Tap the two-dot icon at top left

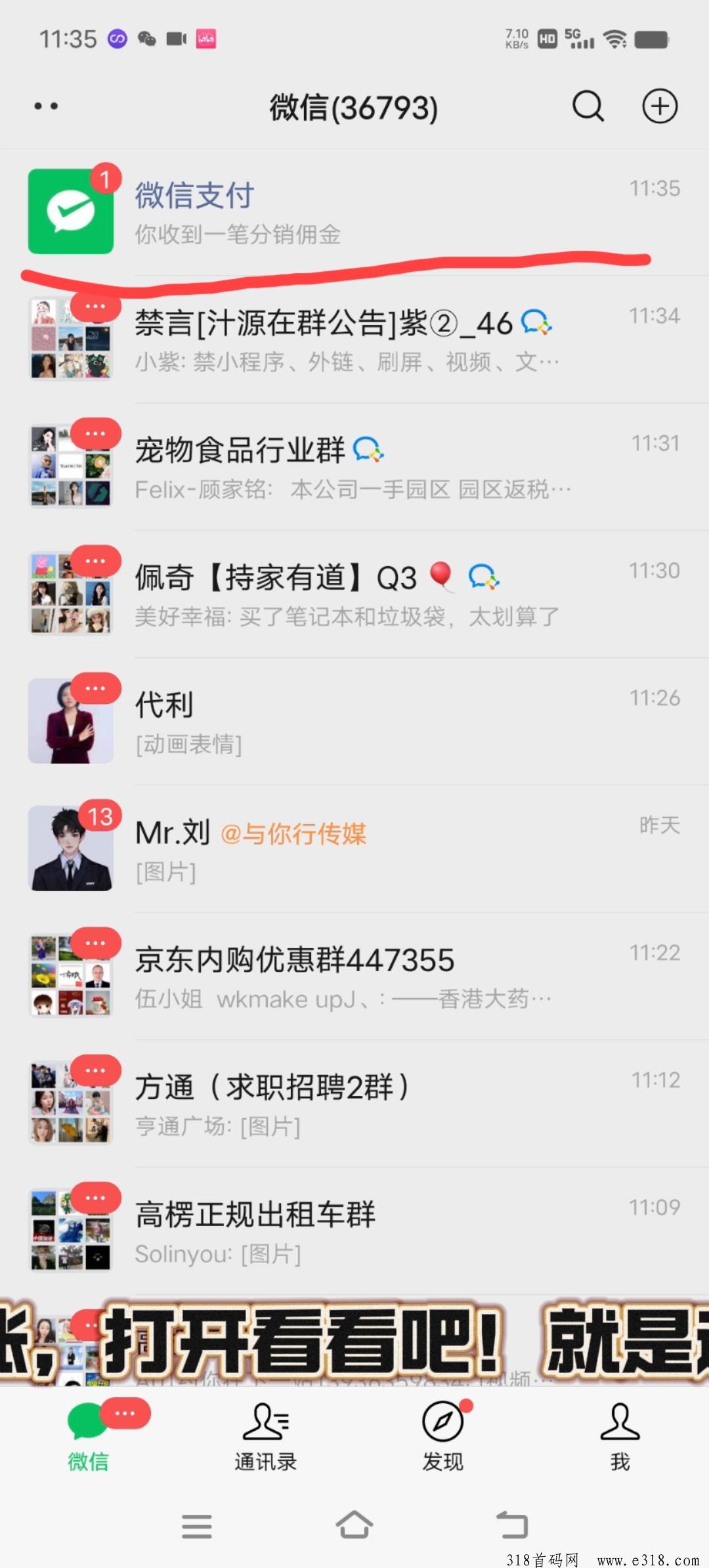(46, 106)
